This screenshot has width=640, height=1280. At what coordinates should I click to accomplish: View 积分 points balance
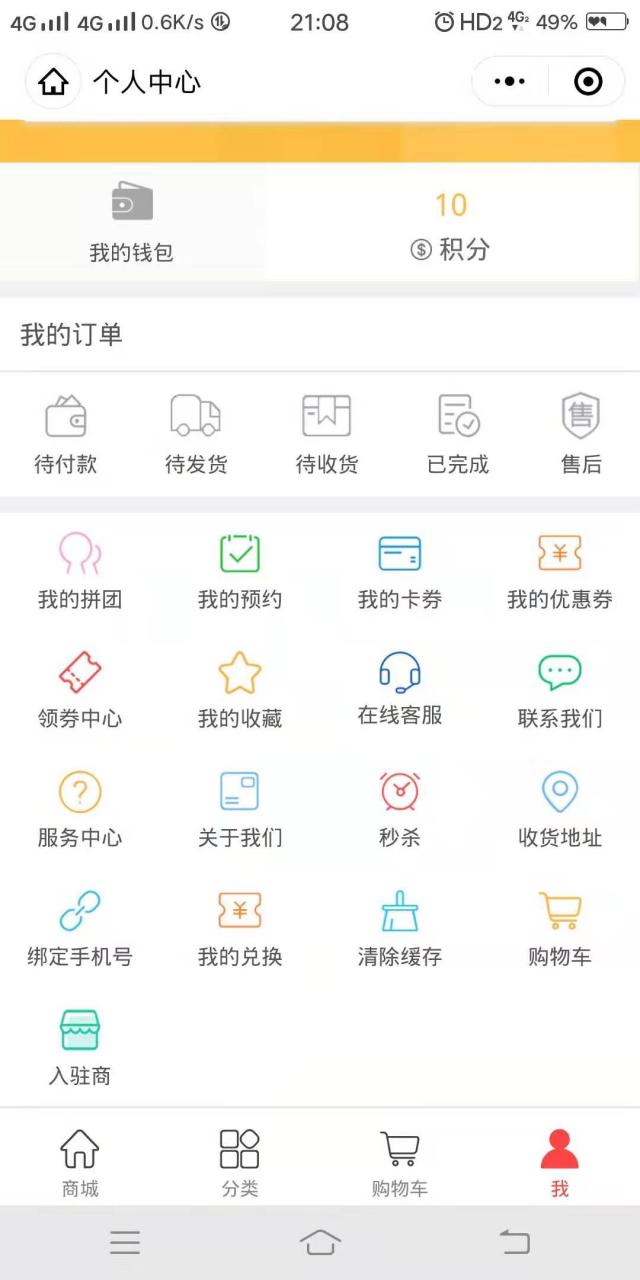pos(451,226)
